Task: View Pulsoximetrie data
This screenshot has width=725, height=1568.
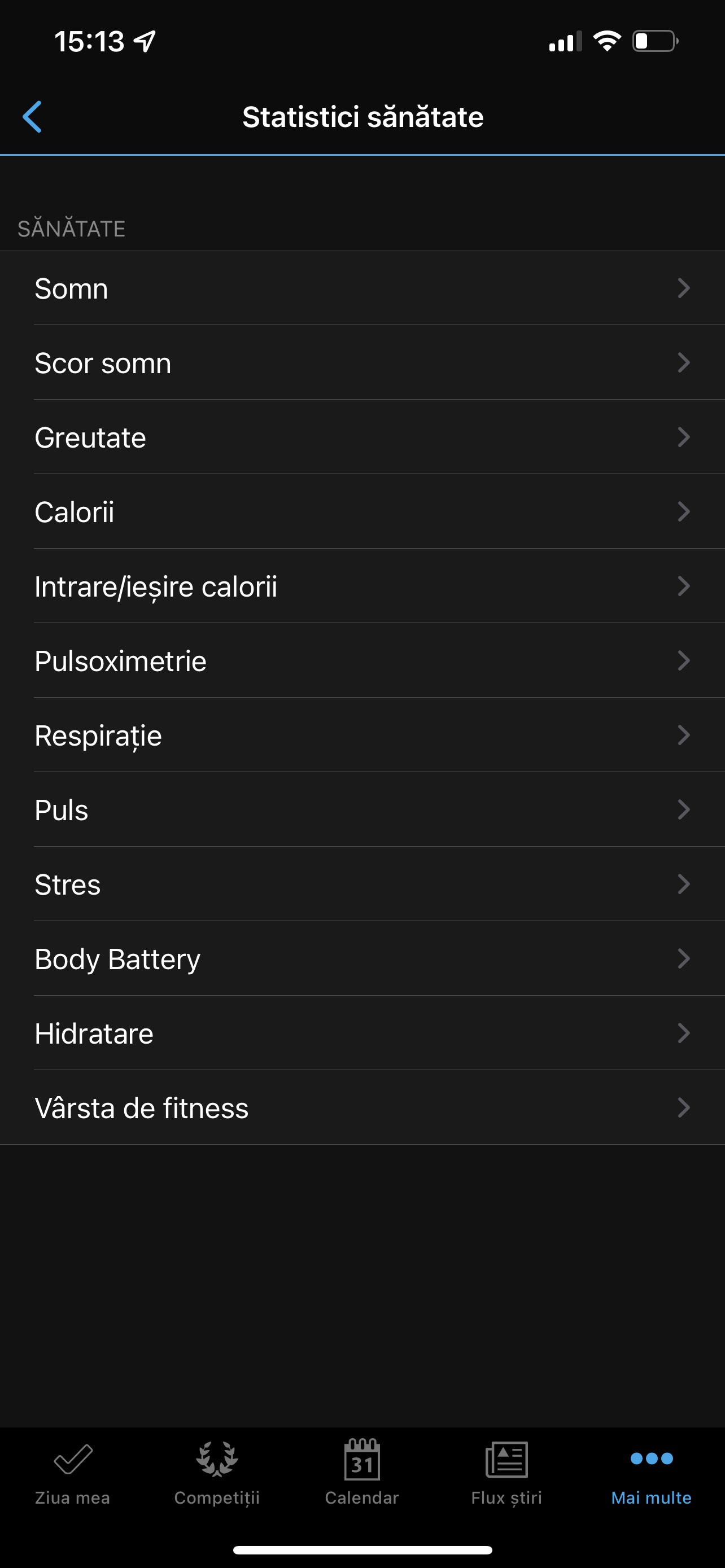Action: tap(362, 660)
